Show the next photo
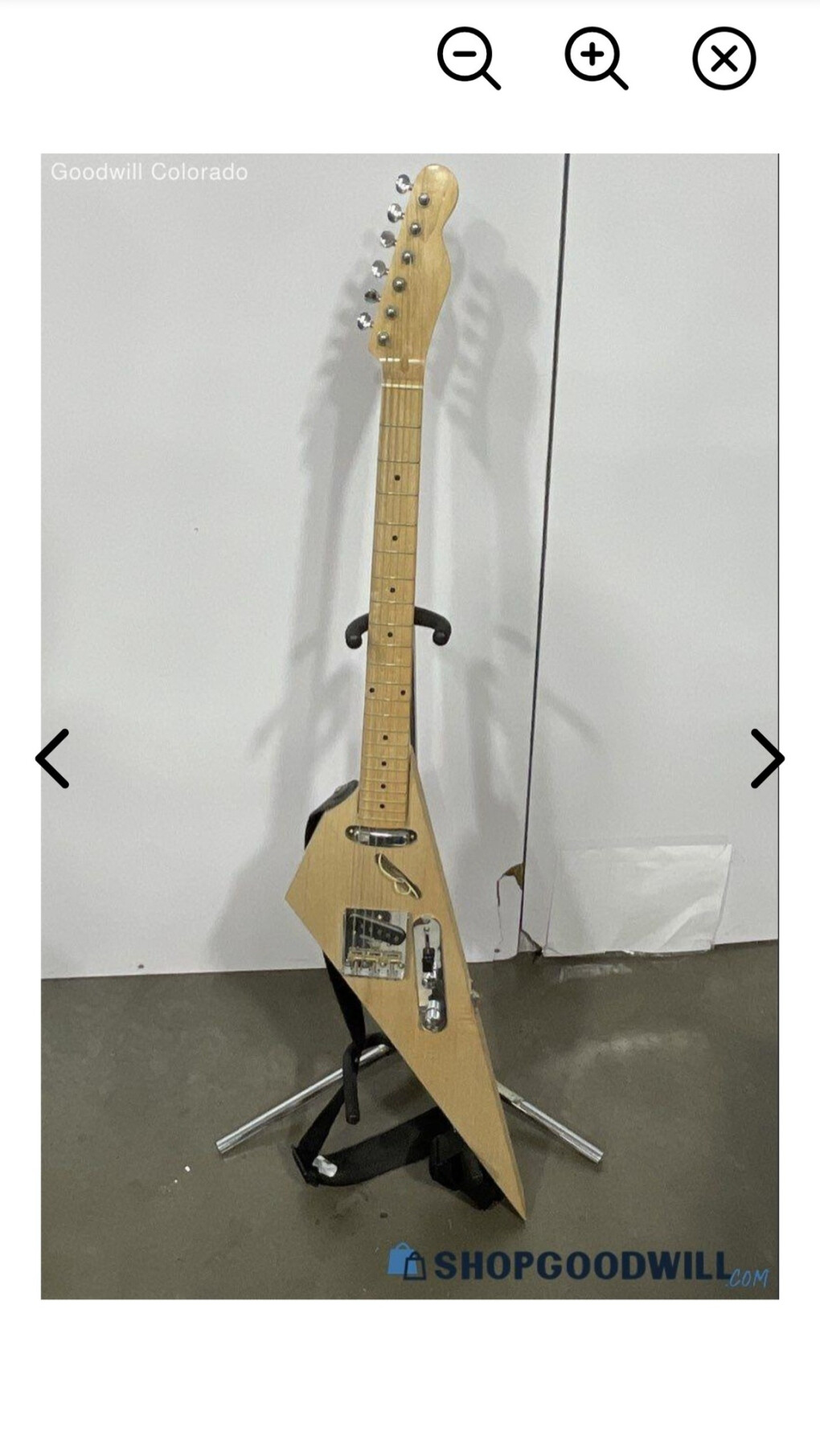 tap(767, 759)
